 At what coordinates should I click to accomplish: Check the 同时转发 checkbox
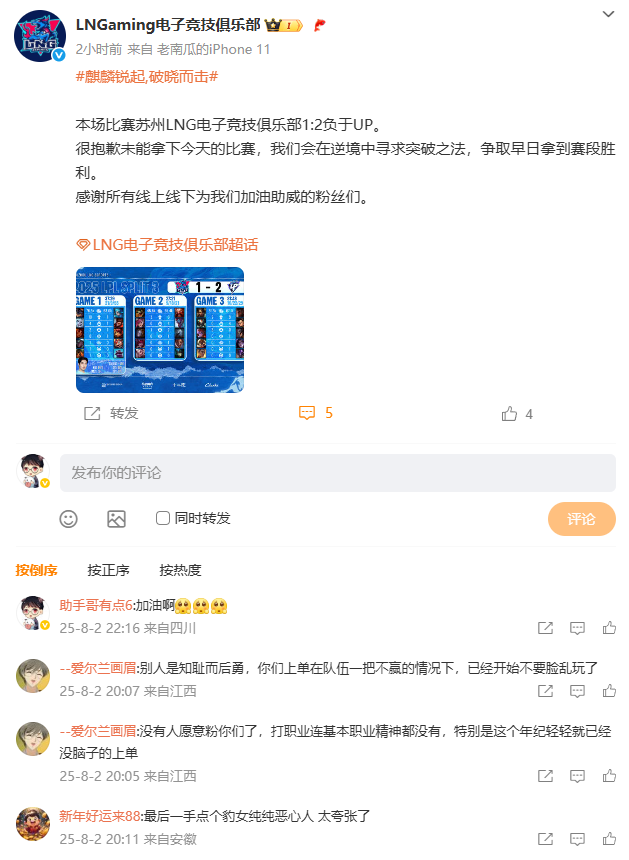(x=163, y=518)
